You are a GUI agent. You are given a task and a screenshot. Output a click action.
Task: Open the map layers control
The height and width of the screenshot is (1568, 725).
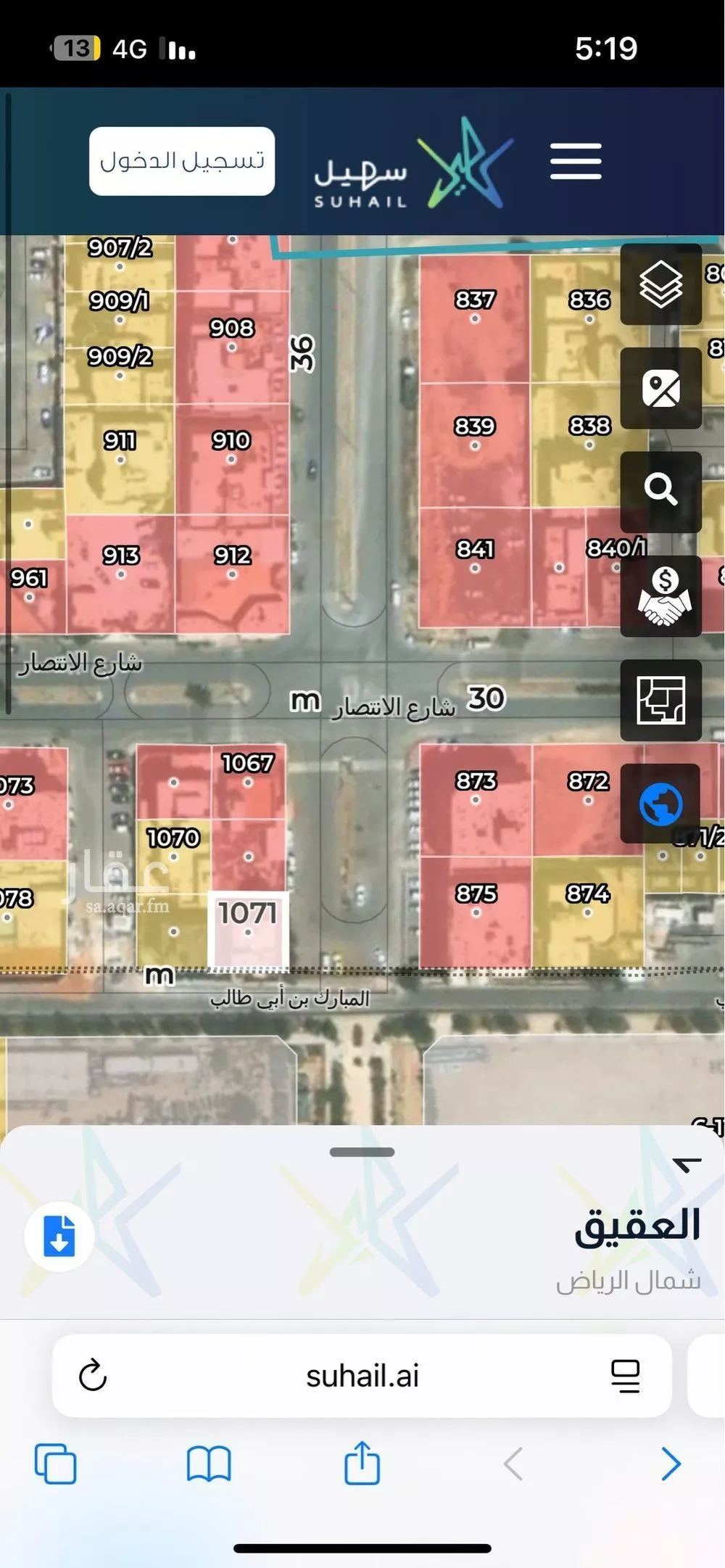[660, 284]
